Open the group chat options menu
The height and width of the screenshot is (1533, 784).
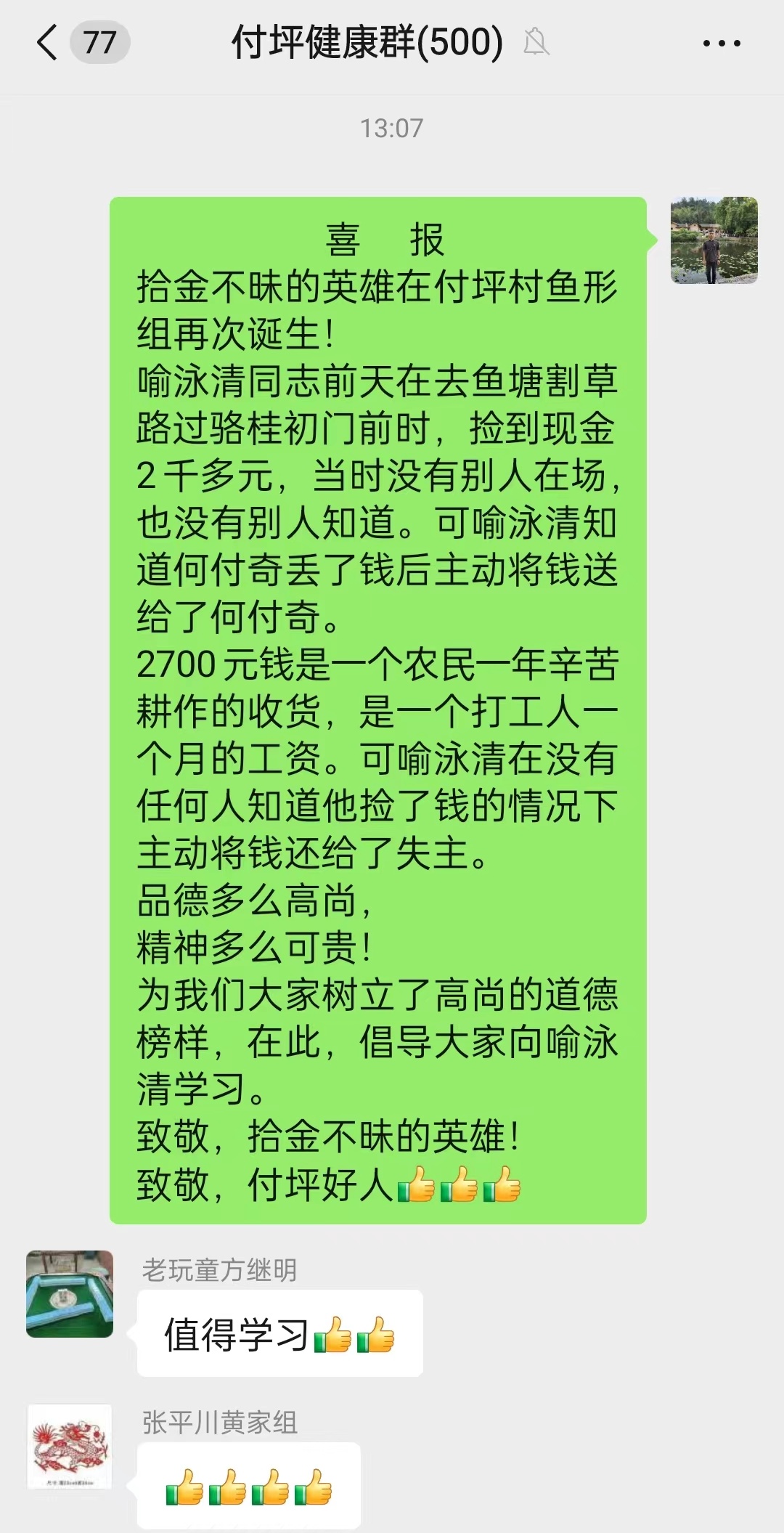[722, 43]
